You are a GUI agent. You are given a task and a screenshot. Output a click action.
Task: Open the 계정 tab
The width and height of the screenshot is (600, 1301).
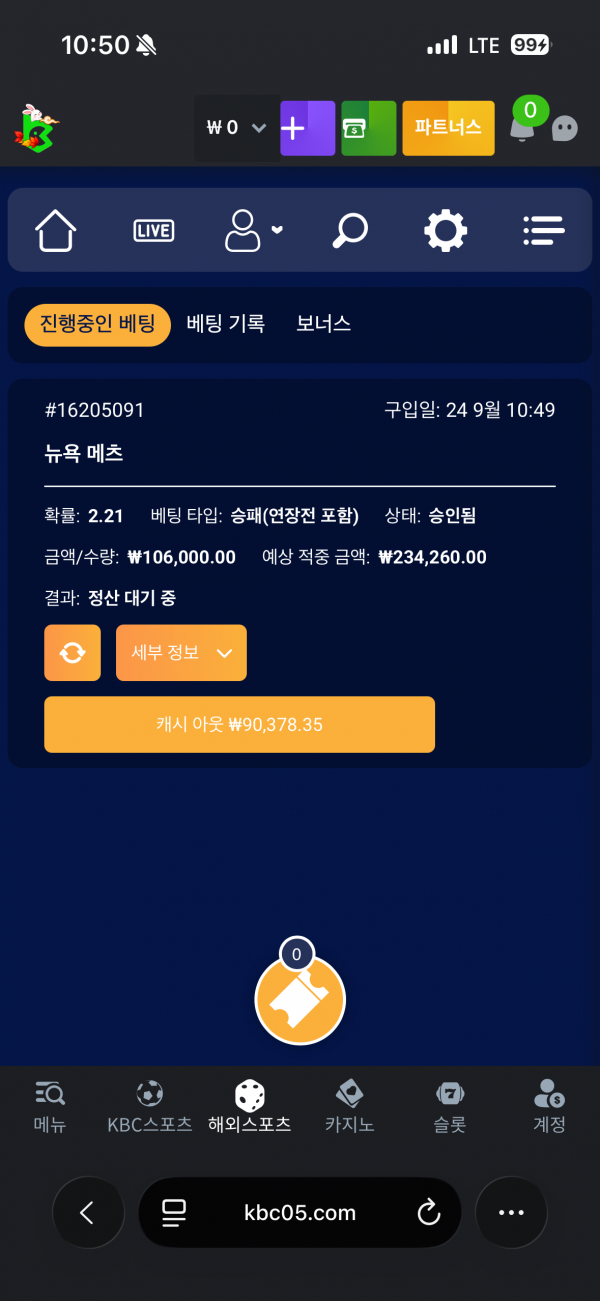point(549,1106)
